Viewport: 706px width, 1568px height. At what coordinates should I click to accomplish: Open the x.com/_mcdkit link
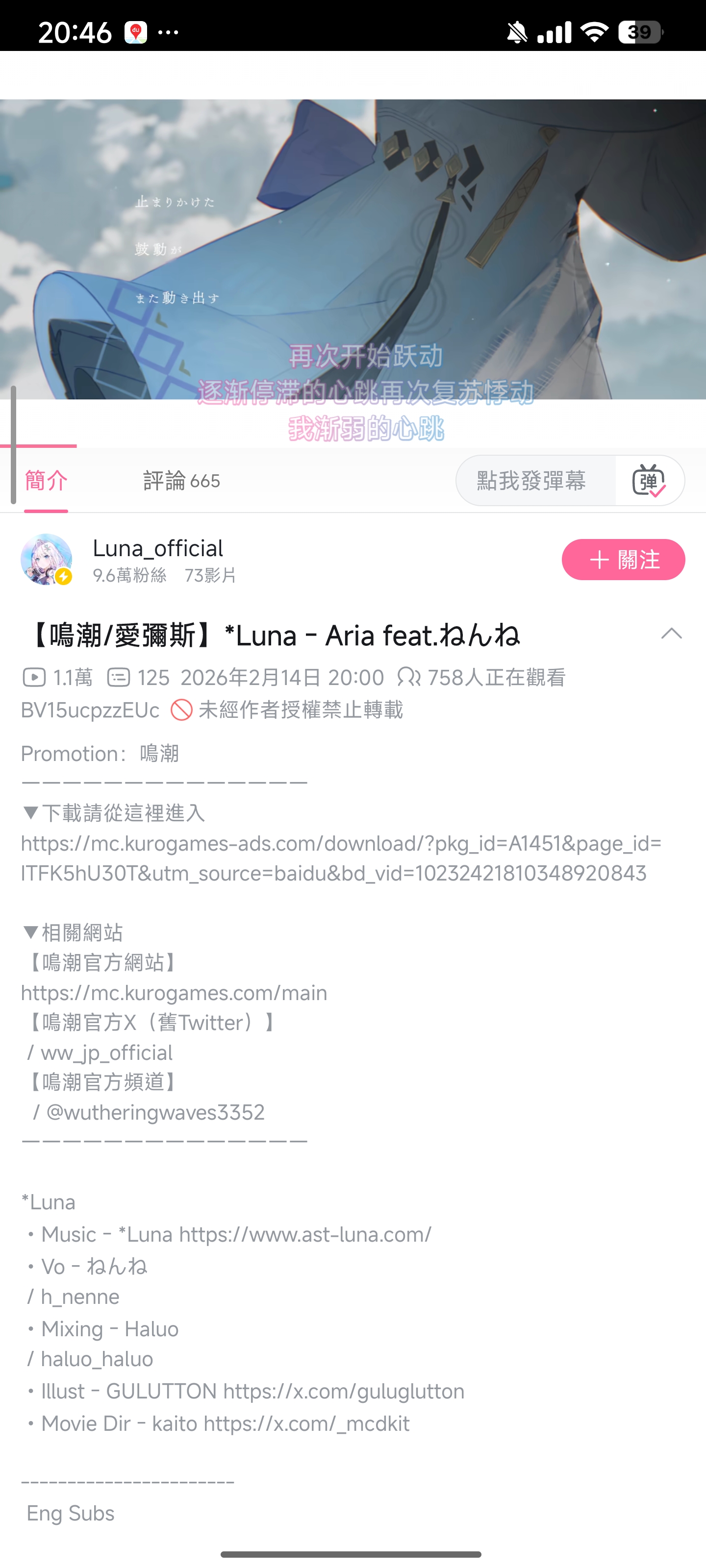click(x=306, y=1423)
